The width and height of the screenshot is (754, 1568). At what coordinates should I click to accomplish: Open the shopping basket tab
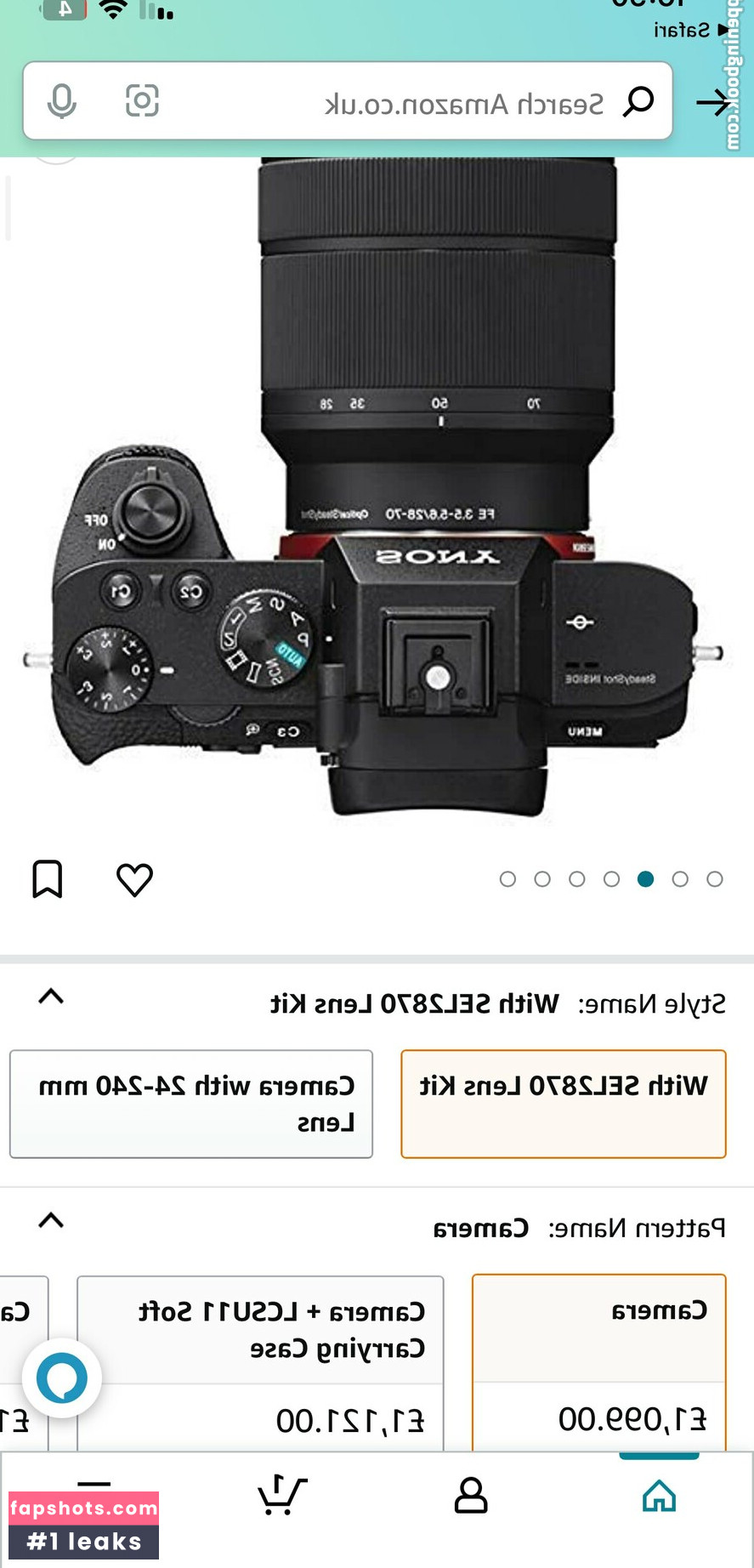281,1497
